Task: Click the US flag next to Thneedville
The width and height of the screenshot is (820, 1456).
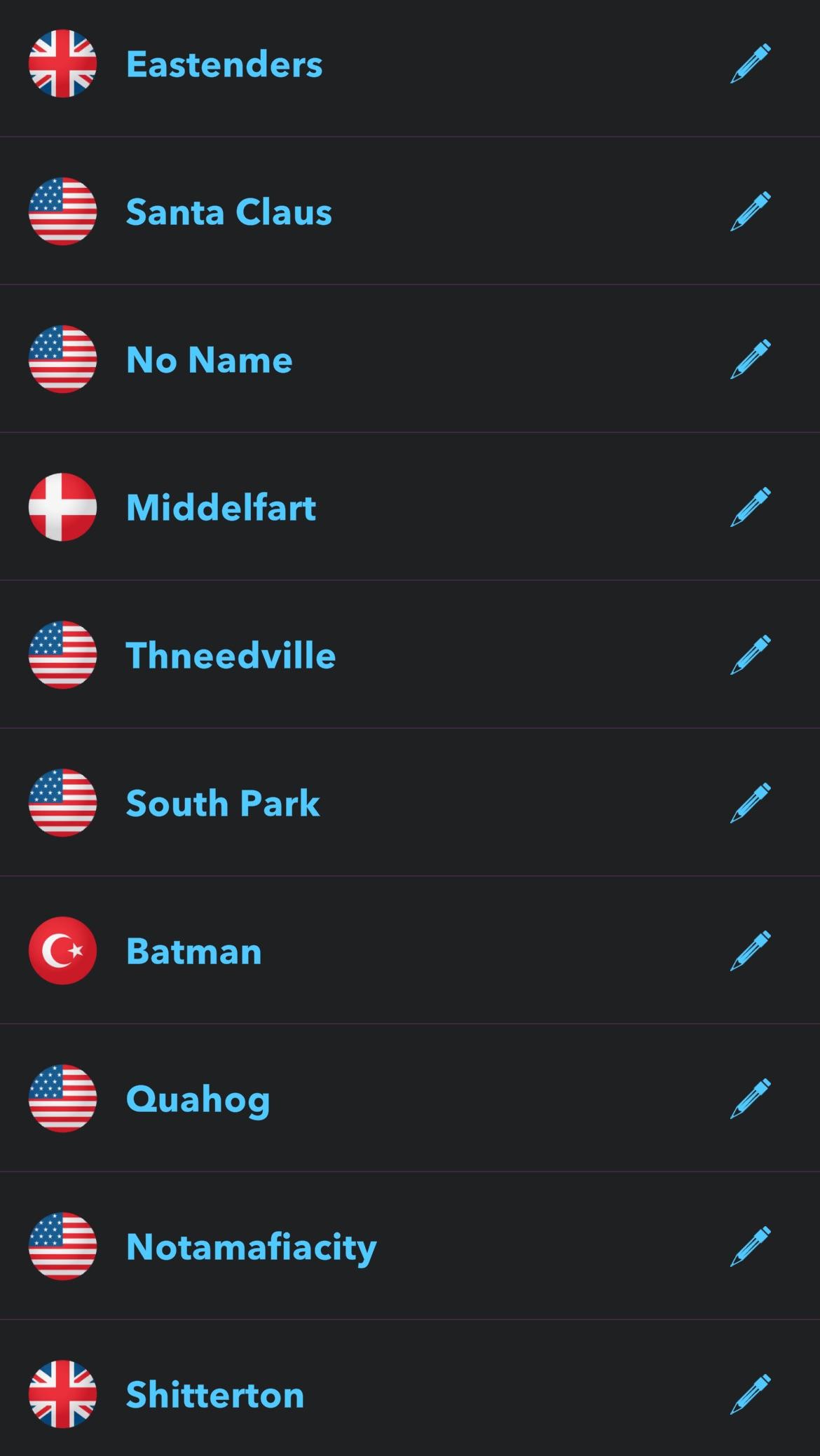Action: pyautogui.click(x=62, y=654)
